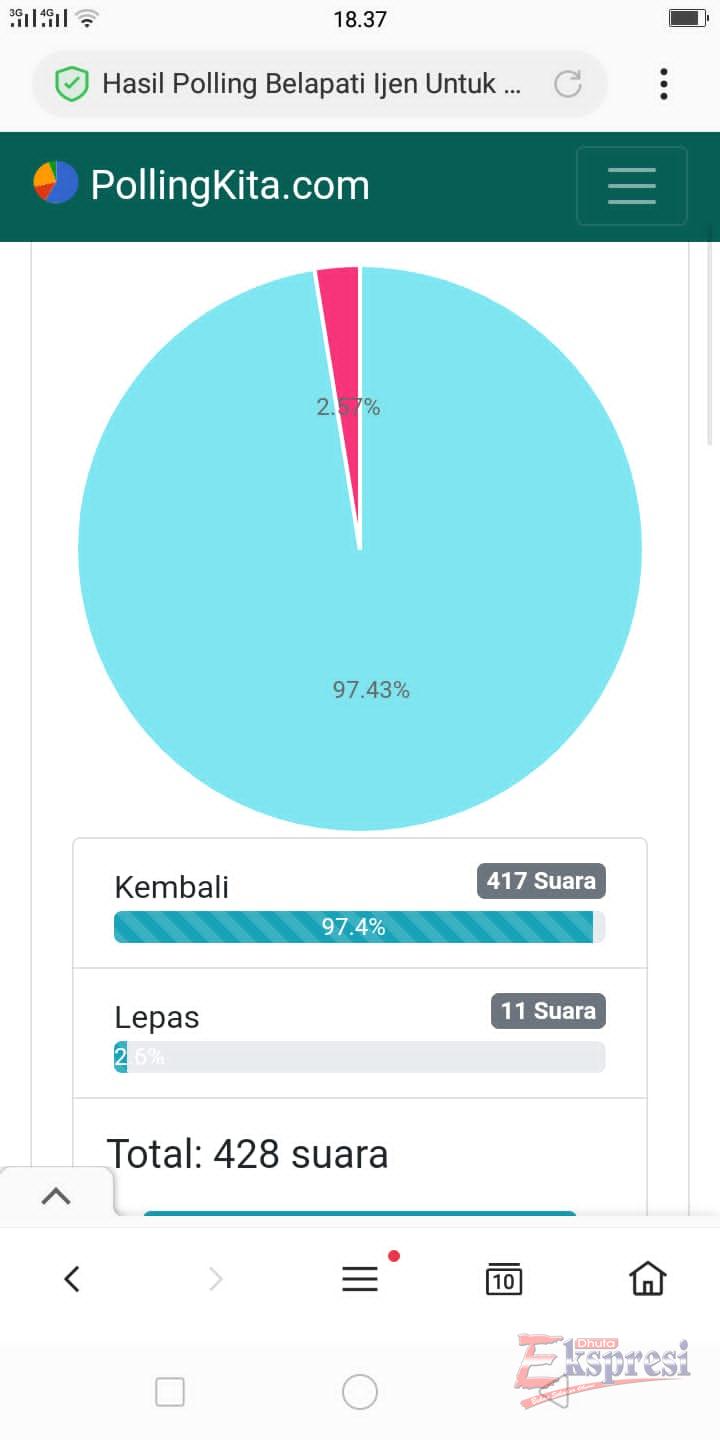
Task: Open recent apps with the square button
Action: 170,1391
